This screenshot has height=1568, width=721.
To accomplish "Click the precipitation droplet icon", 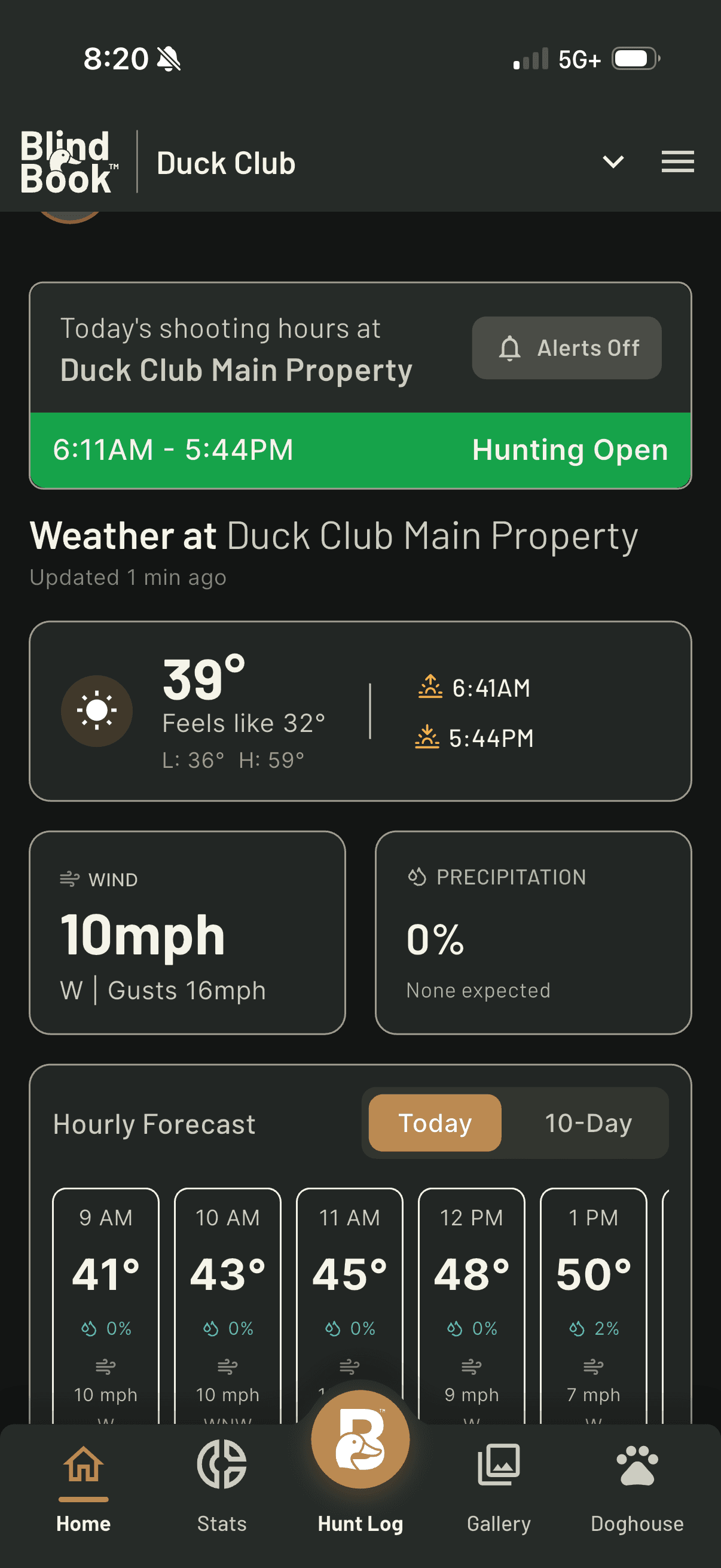I will click(x=416, y=876).
